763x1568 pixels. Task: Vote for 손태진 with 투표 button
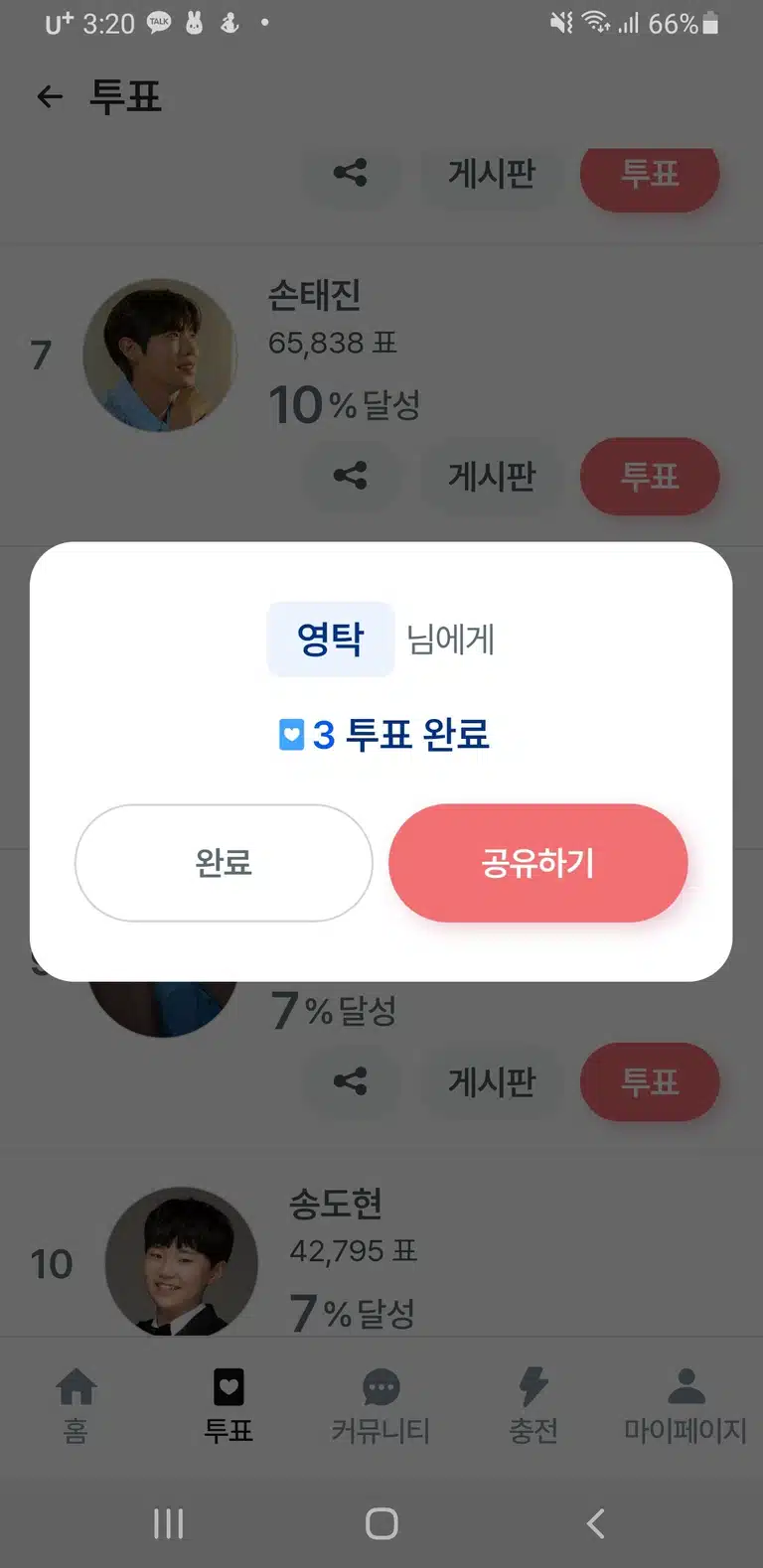[650, 477]
